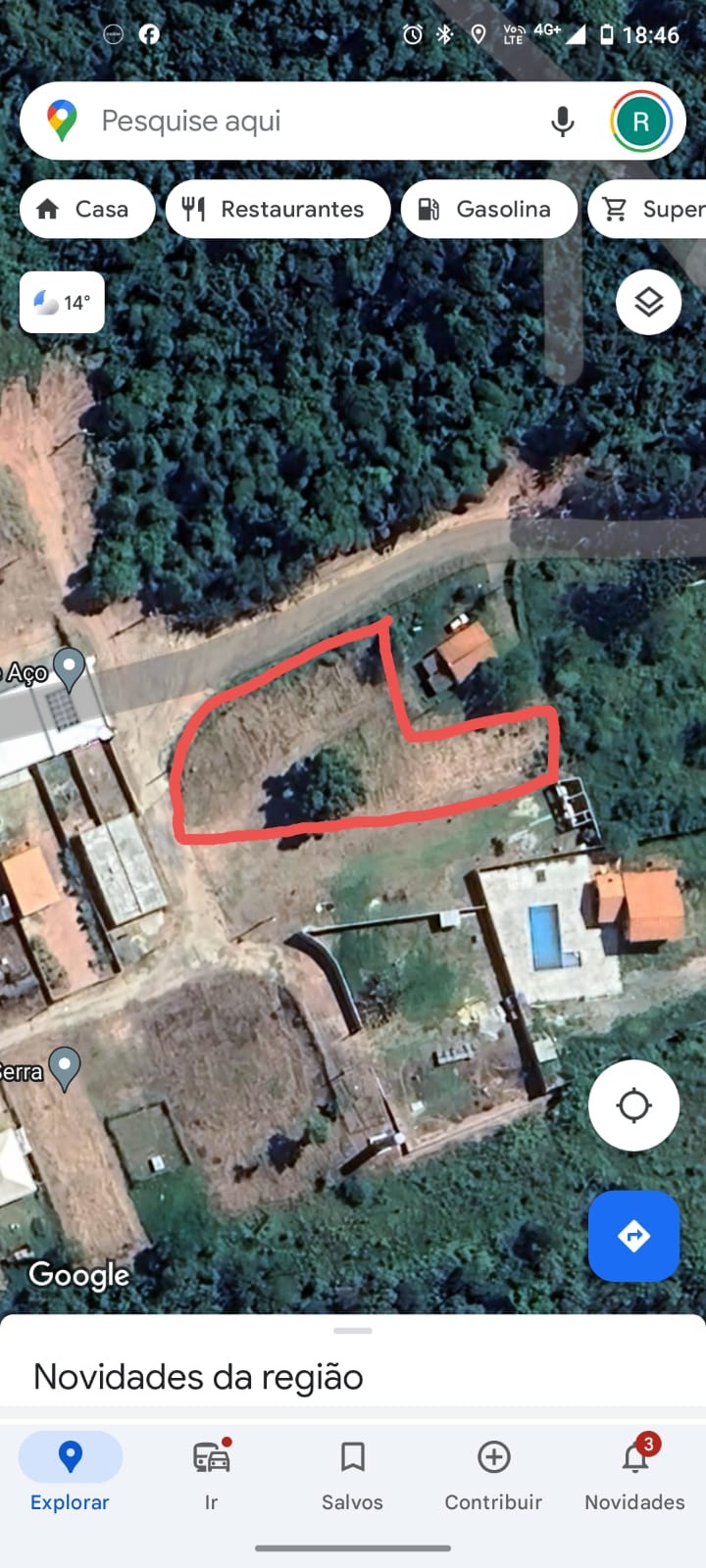Tap the Aço place pin

coord(69,668)
